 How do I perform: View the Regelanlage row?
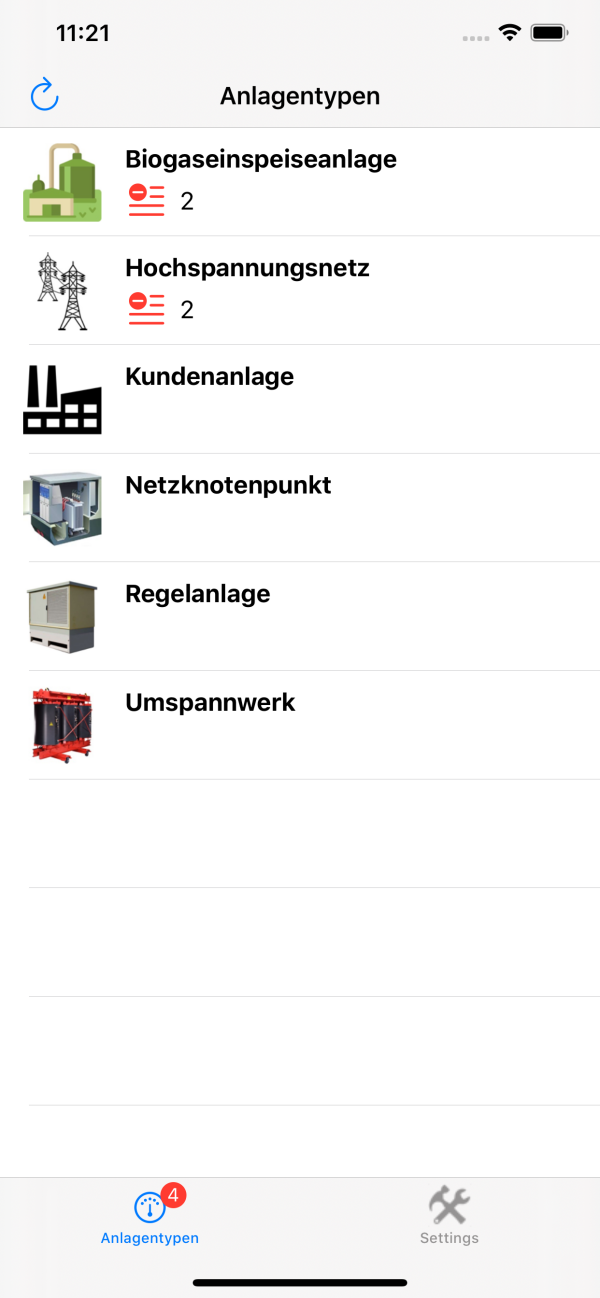tap(300, 616)
